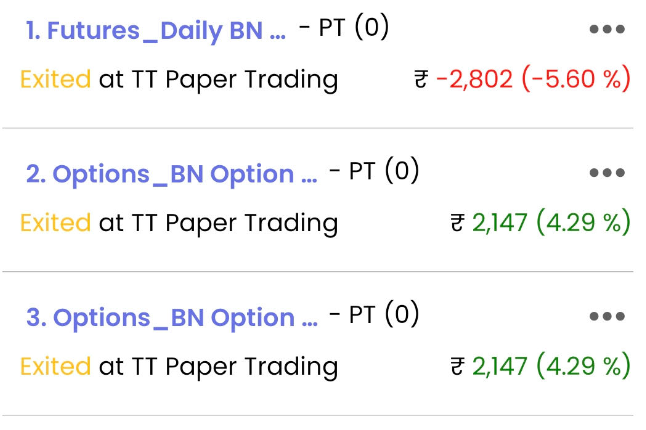The width and height of the screenshot is (646, 430).
Task: Open strategy 1. Futures_Daily BN
Action: pyautogui.click(x=155, y=31)
